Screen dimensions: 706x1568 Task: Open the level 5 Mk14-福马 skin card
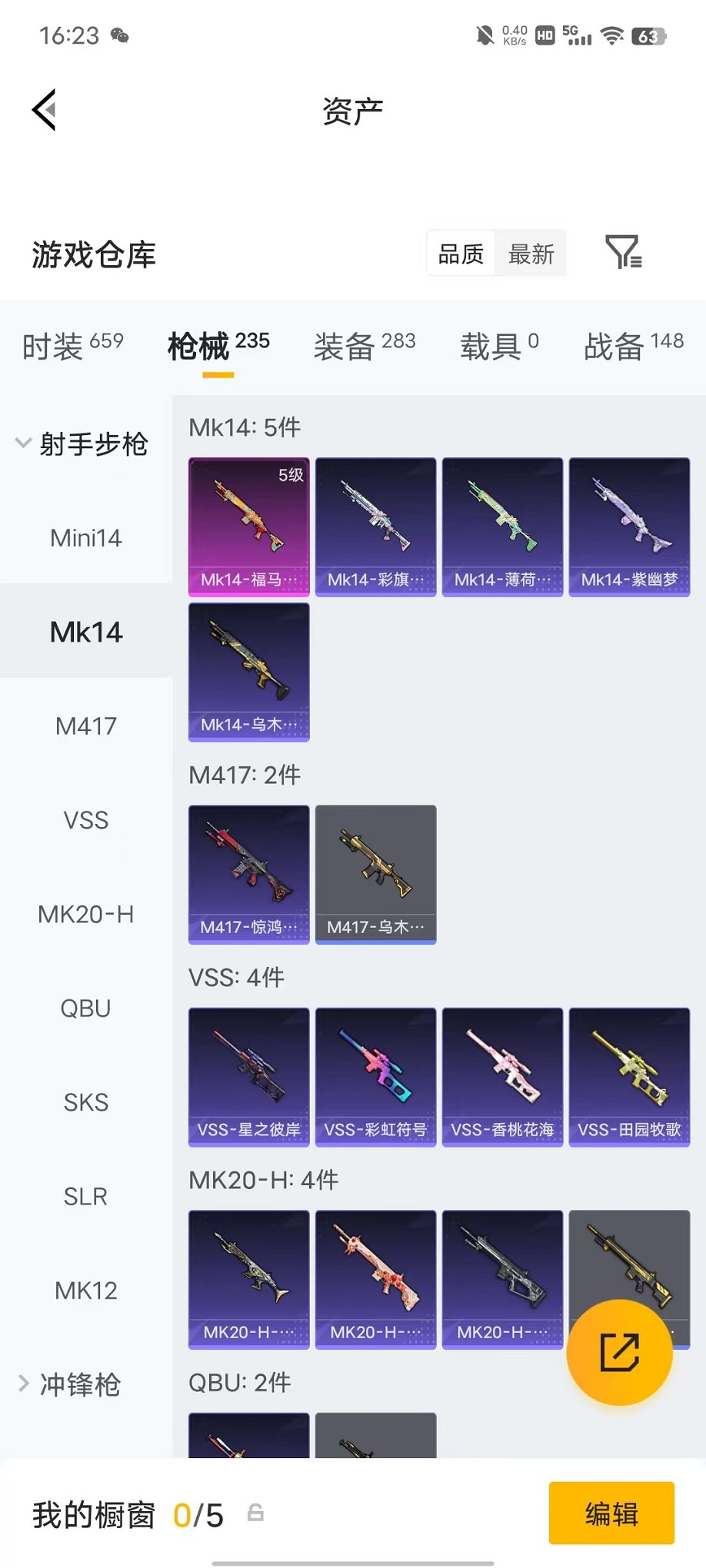point(249,527)
